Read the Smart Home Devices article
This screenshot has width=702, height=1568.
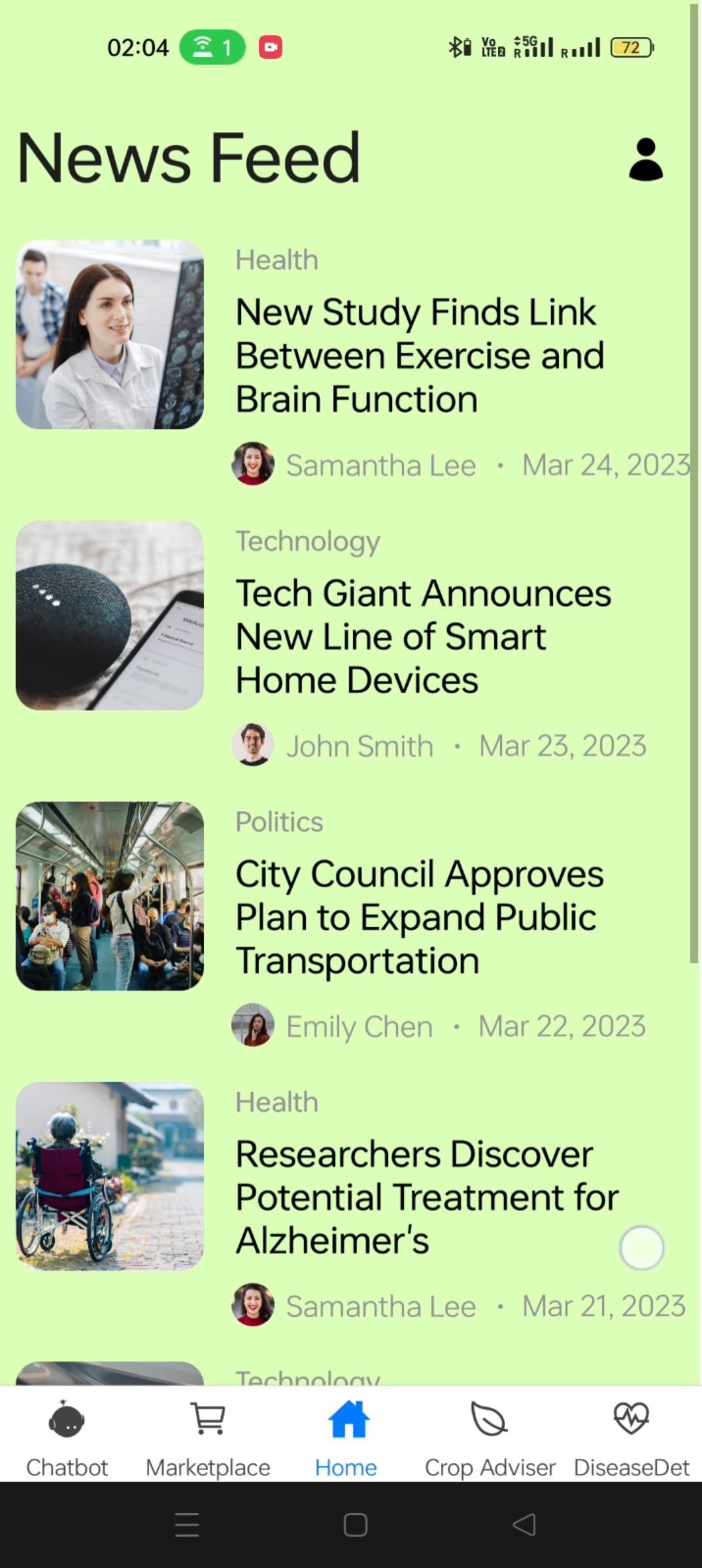click(x=422, y=636)
